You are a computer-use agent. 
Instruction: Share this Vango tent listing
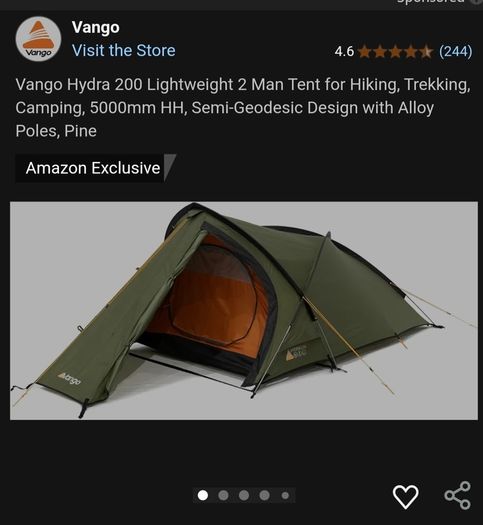[458, 496]
